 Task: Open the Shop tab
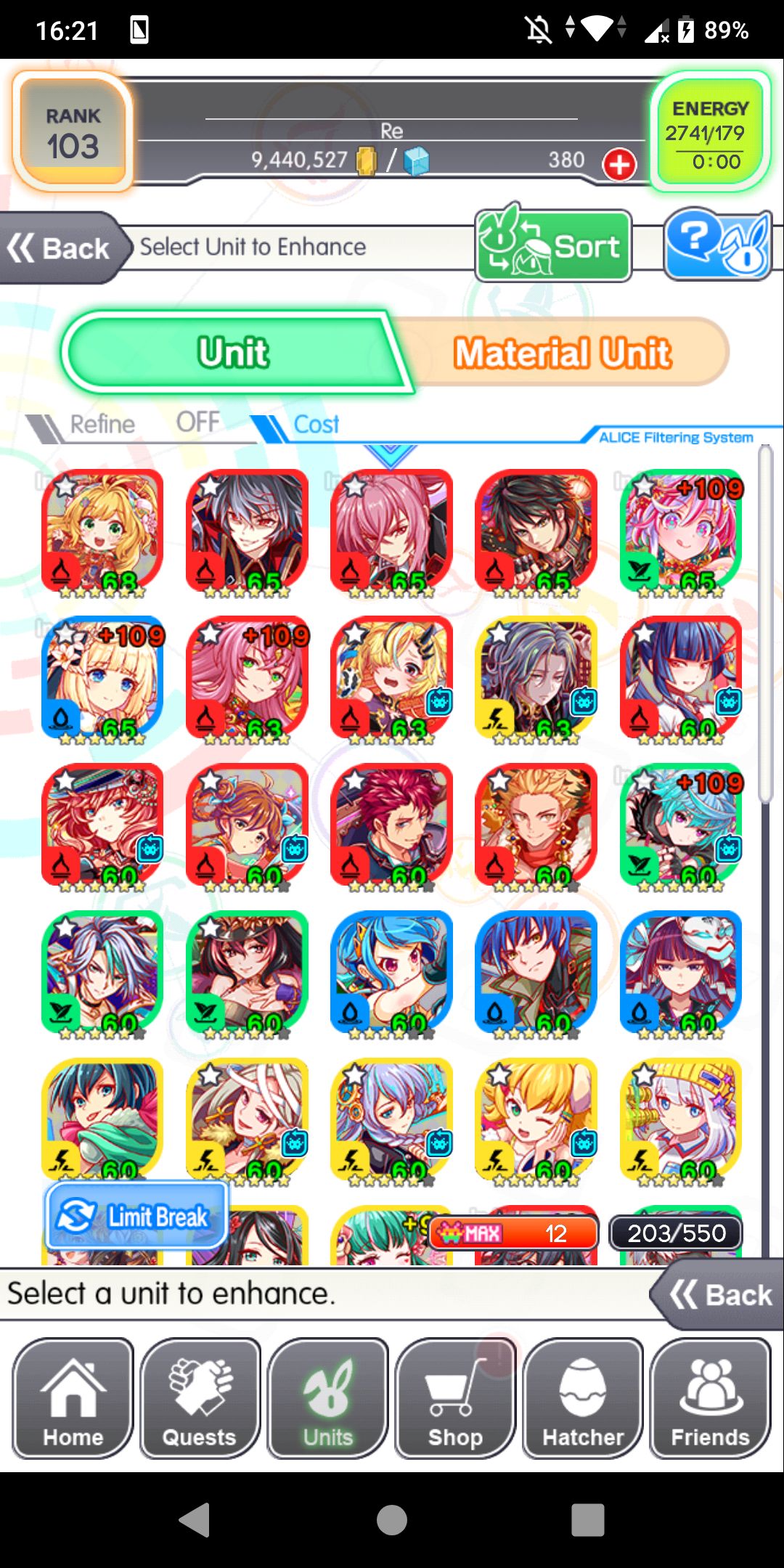pos(455,1399)
